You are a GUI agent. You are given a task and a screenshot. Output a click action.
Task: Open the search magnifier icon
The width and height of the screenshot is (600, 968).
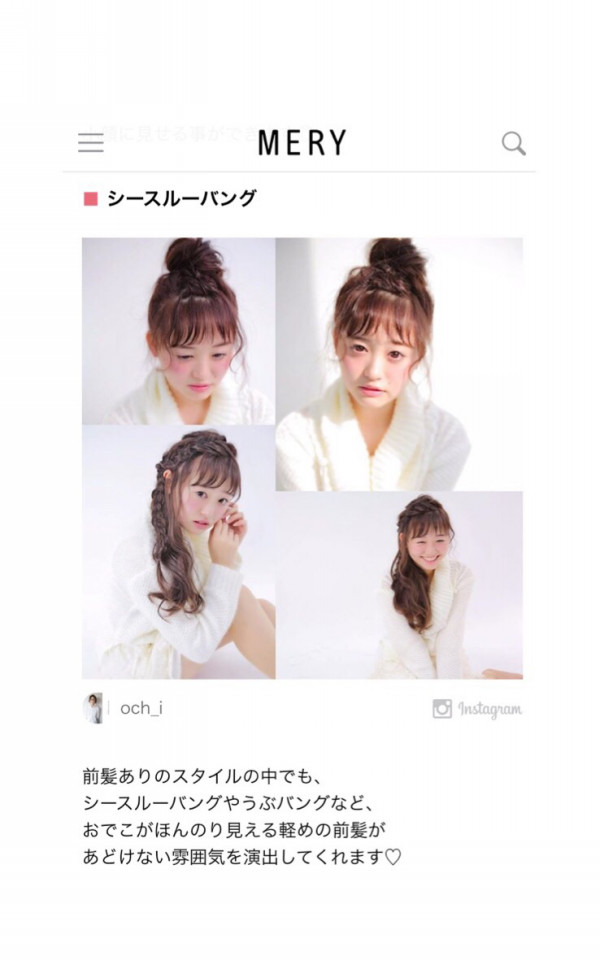(x=513, y=143)
